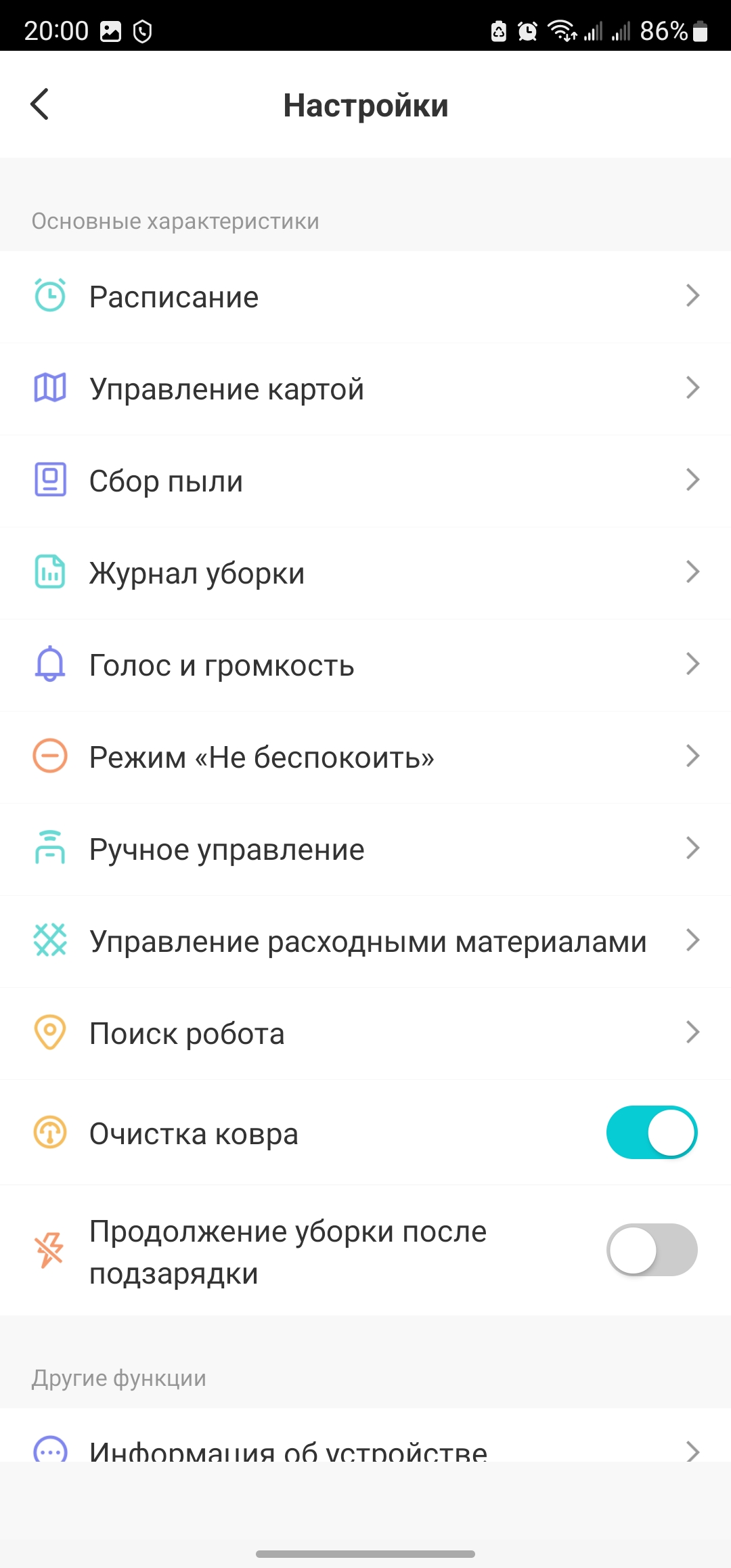
Task: Open Информация об устройстве
Action: (x=365, y=1447)
